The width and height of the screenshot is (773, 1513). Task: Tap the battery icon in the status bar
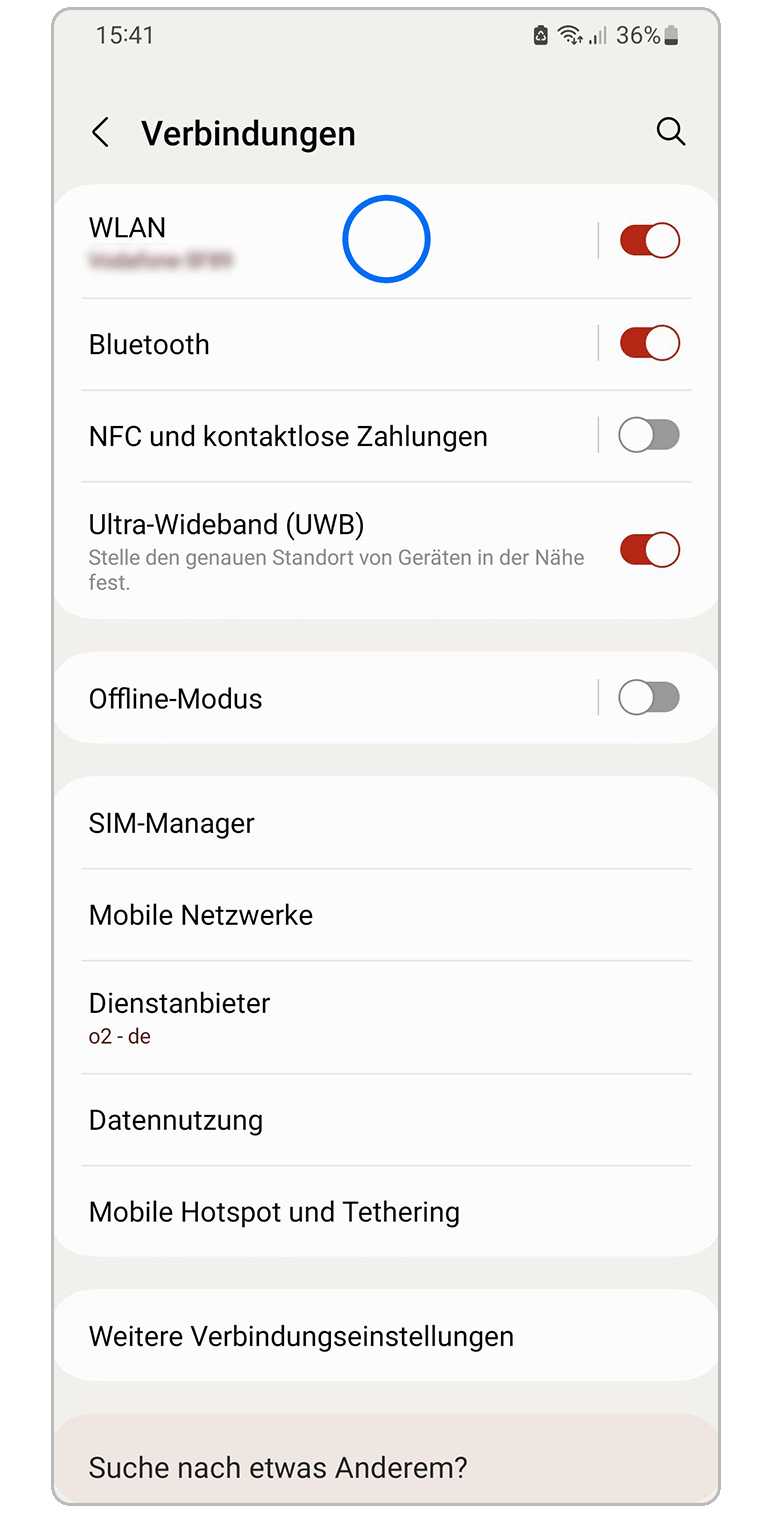tap(668, 35)
